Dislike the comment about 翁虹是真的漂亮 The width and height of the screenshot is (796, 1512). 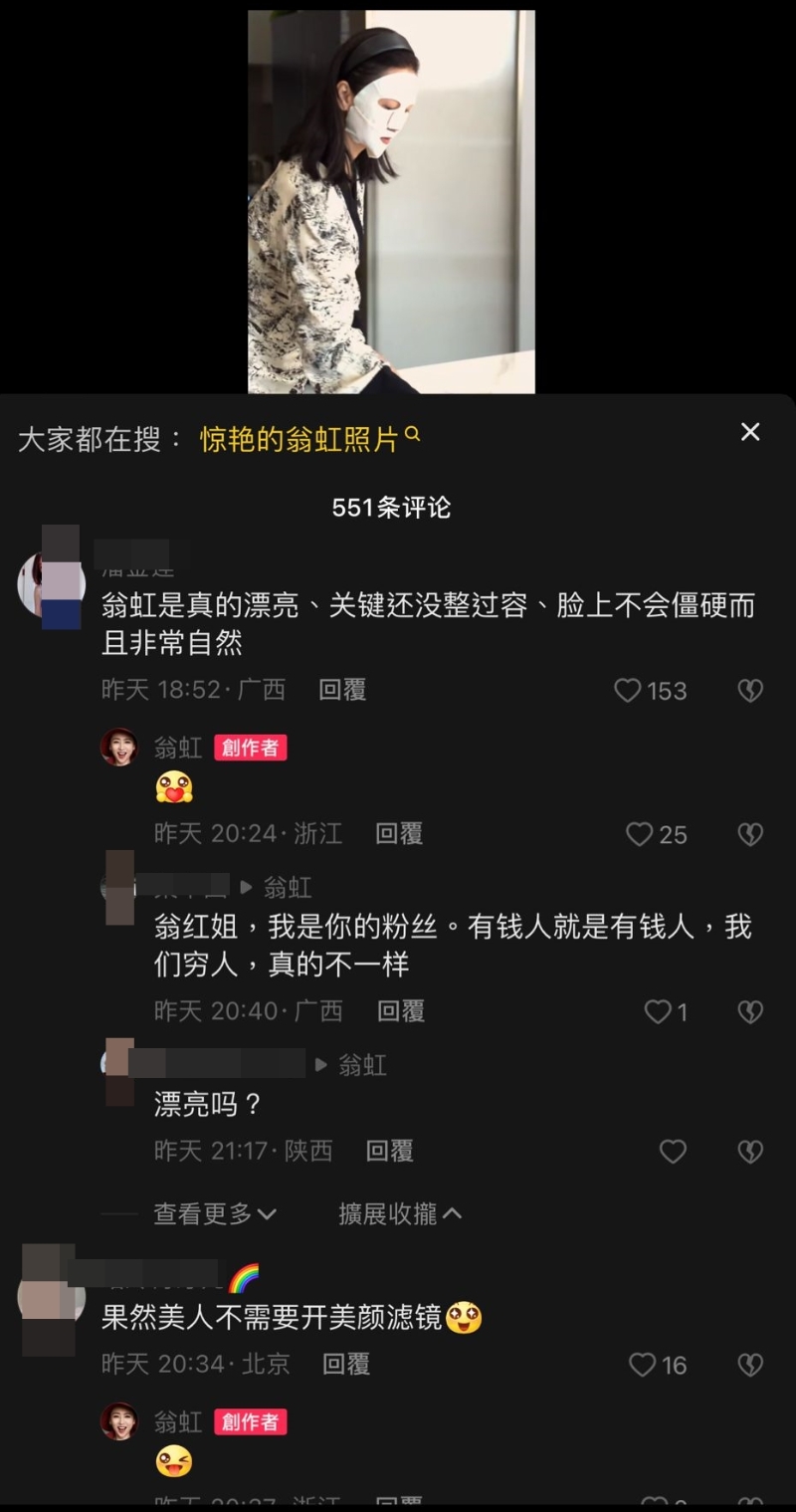[x=750, y=691]
